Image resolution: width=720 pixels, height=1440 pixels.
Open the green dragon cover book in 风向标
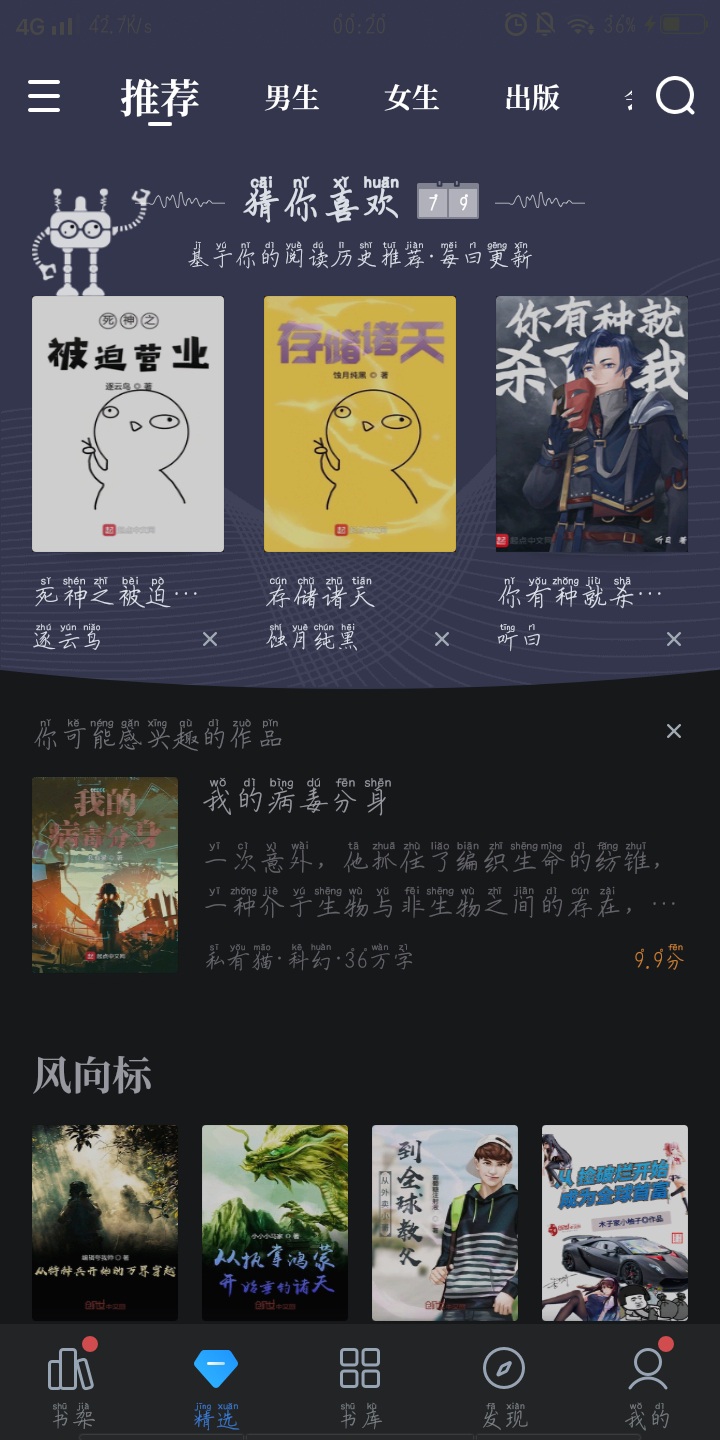pyautogui.click(x=275, y=1222)
